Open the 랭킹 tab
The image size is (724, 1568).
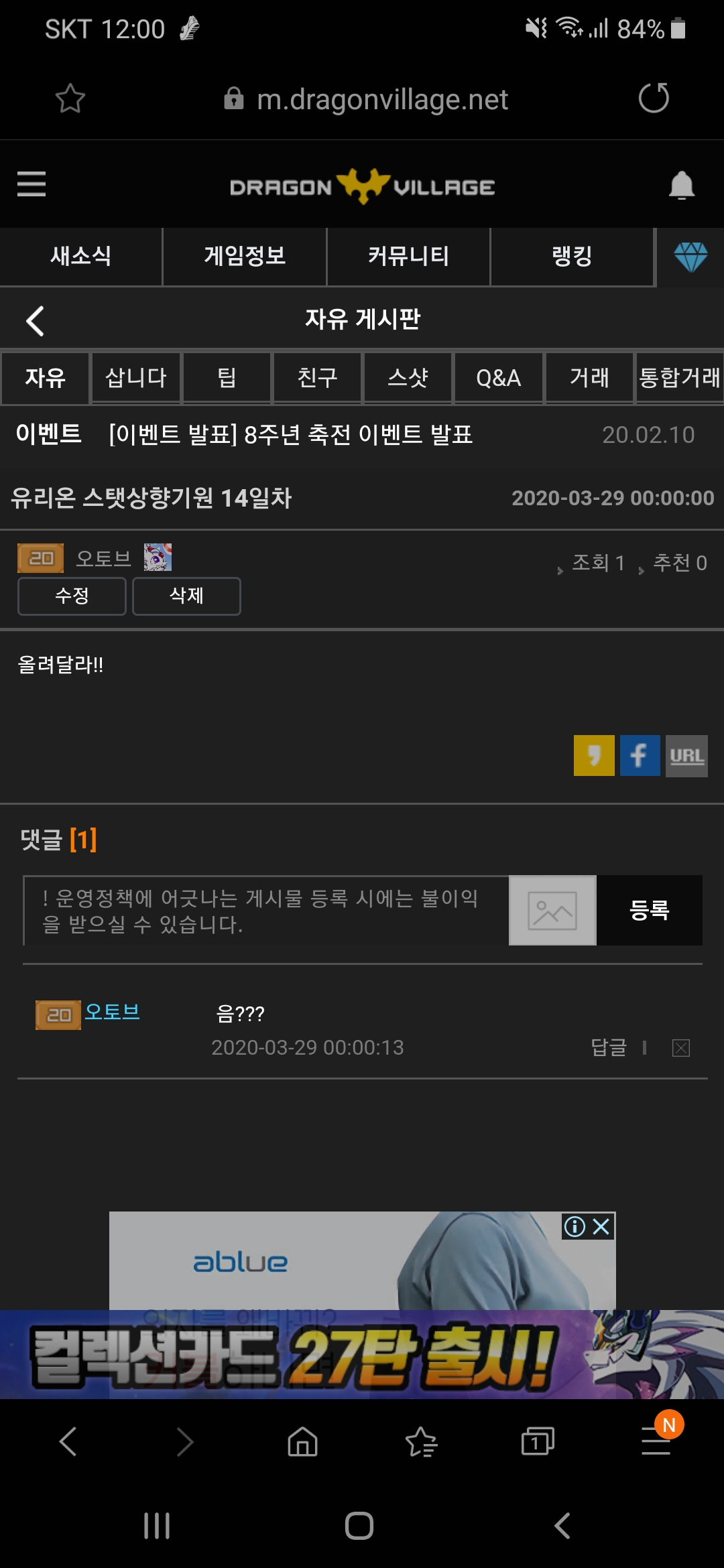(572, 256)
